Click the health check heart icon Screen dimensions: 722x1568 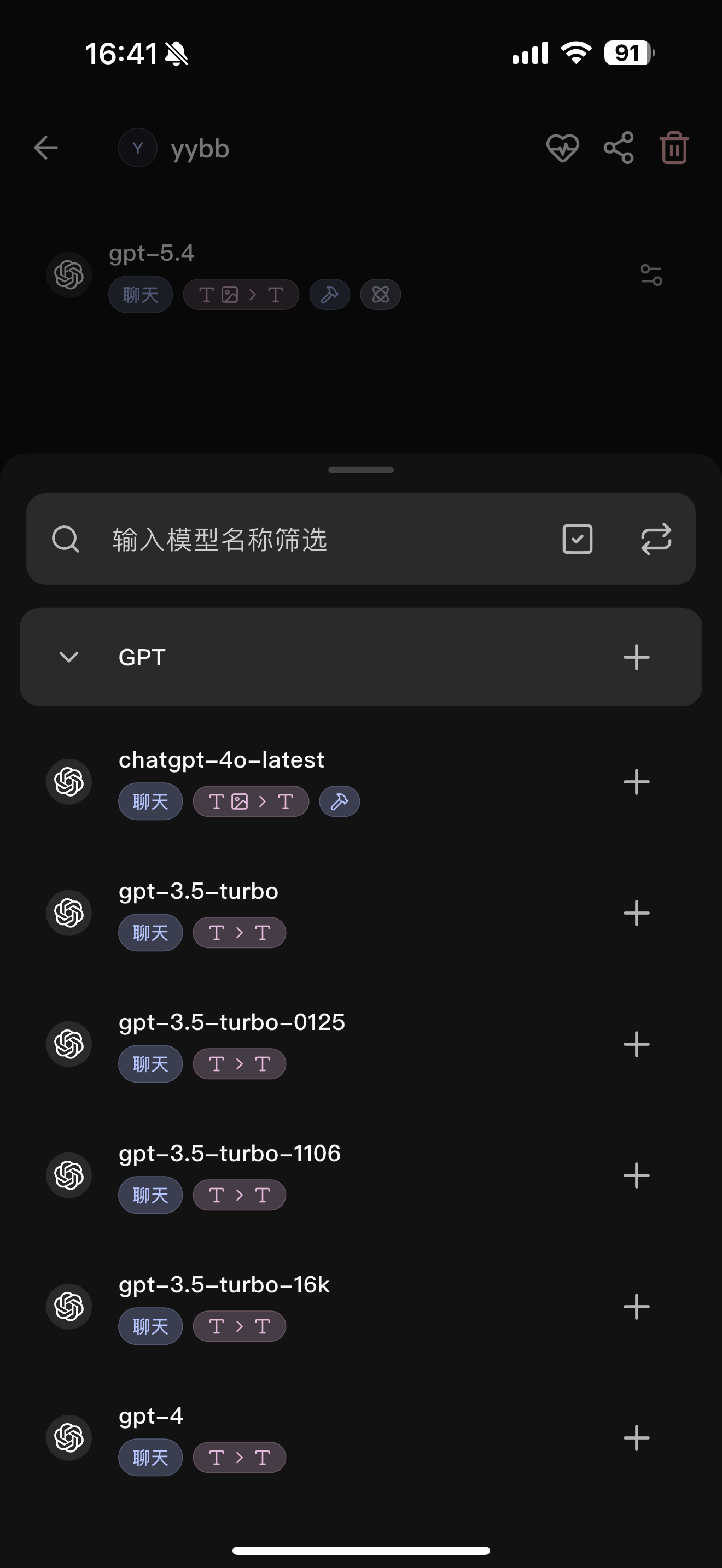click(561, 147)
